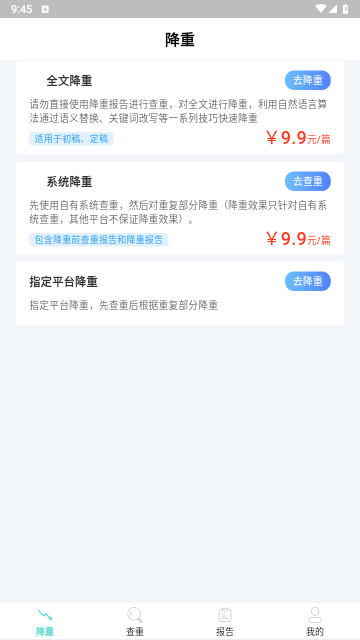The height and width of the screenshot is (640, 360).
Task: Tap 去降重 button in 指定平台降重 card
Action: [x=308, y=281]
